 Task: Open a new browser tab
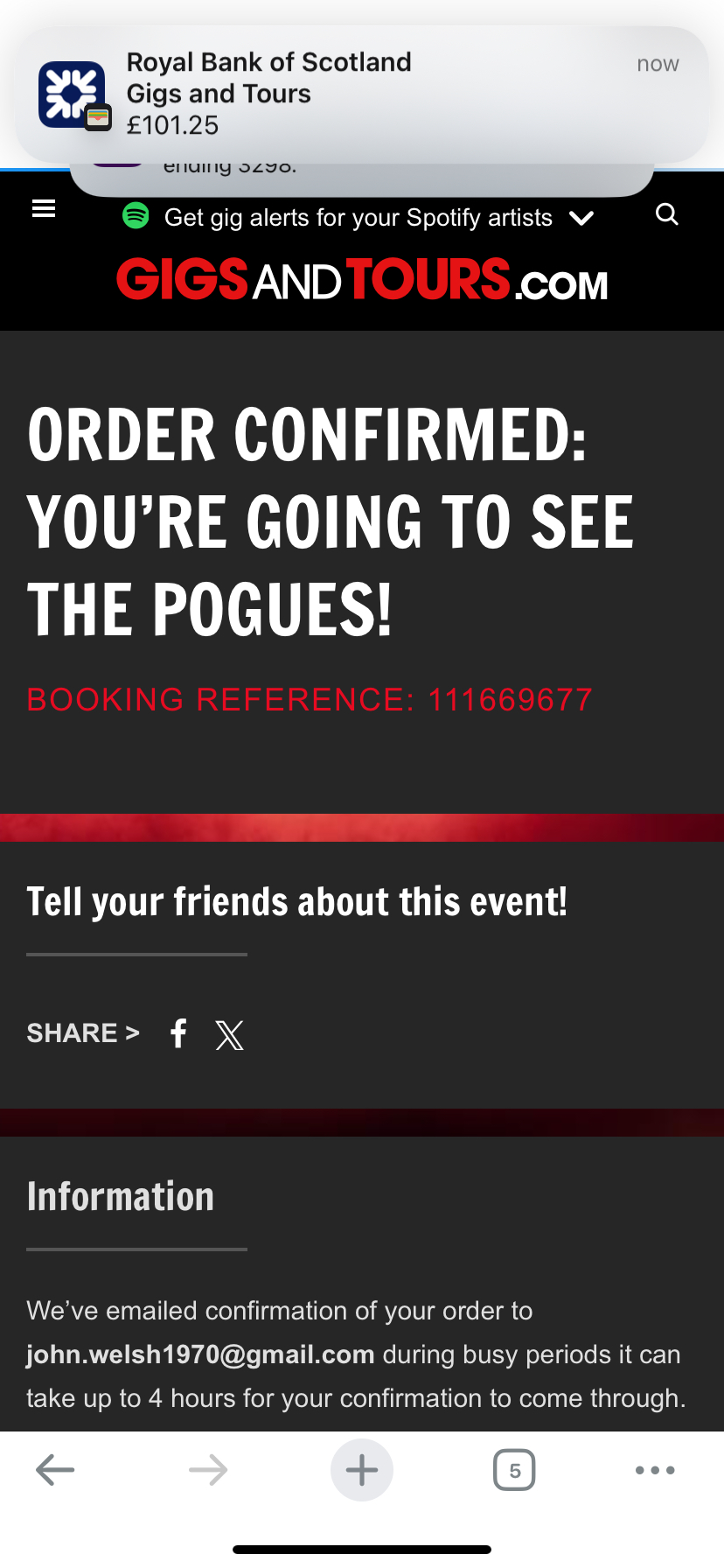click(362, 1470)
